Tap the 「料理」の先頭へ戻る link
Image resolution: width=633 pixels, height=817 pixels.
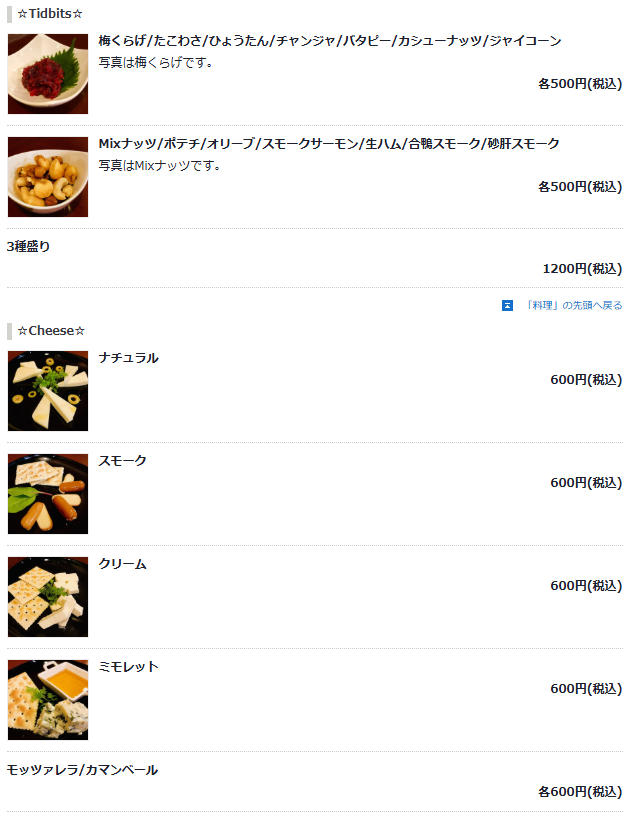pyautogui.click(x=572, y=305)
